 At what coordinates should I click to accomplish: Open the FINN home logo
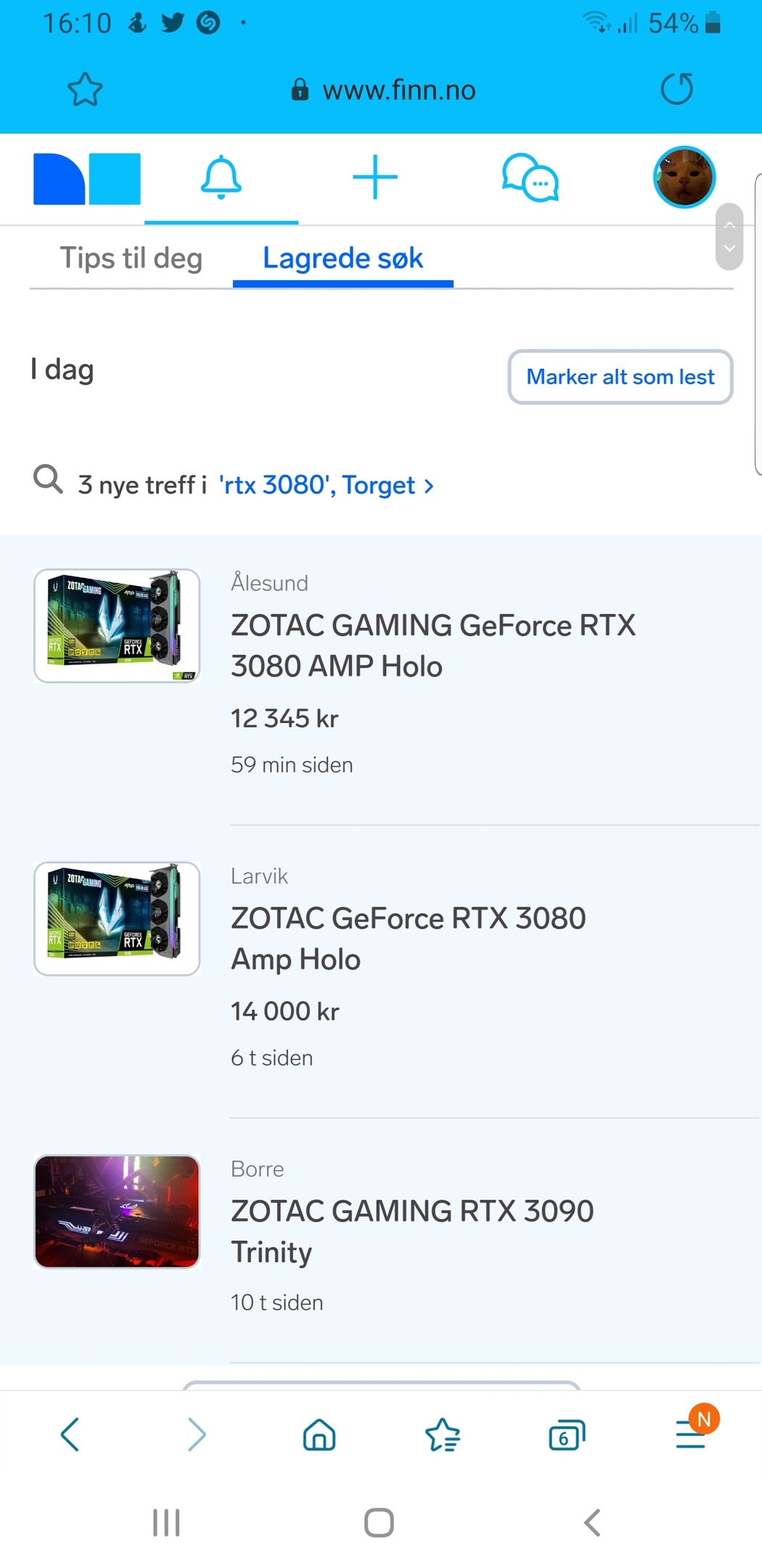click(87, 179)
